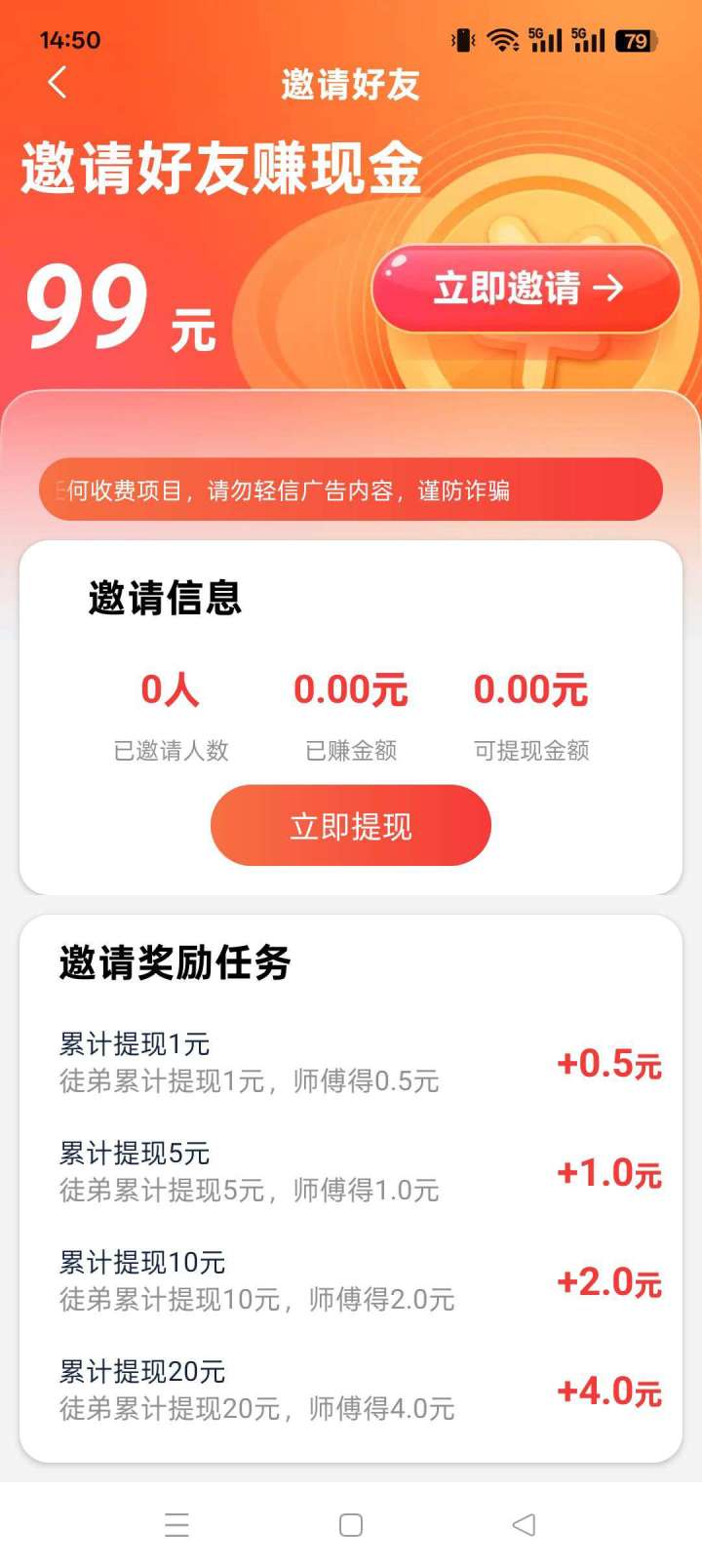Tap the 立即提现 withdraw button
Viewport: 702px width, 1568px height.
click(350, 825)
